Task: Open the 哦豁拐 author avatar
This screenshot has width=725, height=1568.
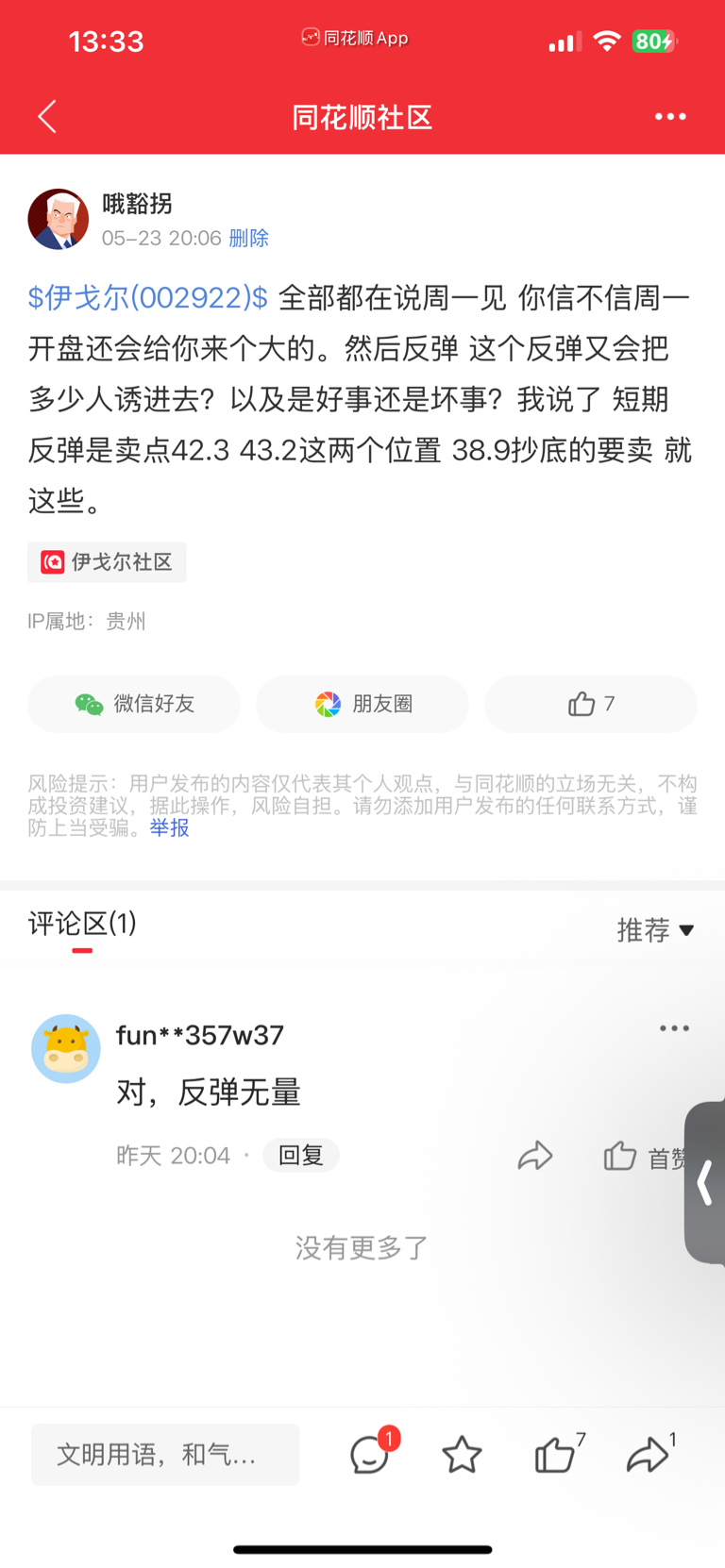Action: coord(59,219)
